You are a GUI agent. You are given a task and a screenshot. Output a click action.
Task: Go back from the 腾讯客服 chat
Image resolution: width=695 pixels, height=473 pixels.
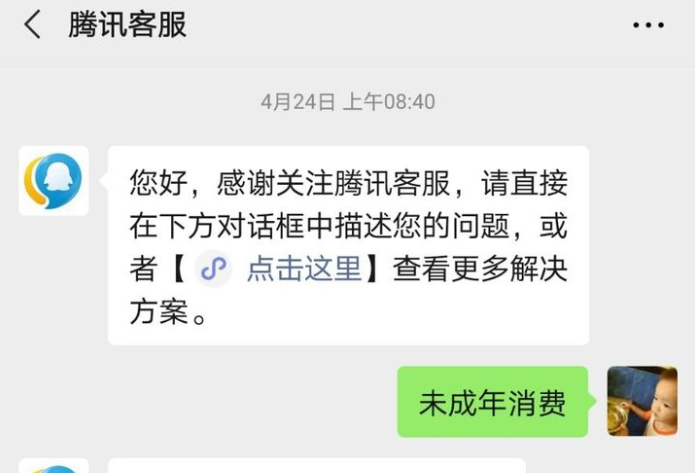pos(33,25)
